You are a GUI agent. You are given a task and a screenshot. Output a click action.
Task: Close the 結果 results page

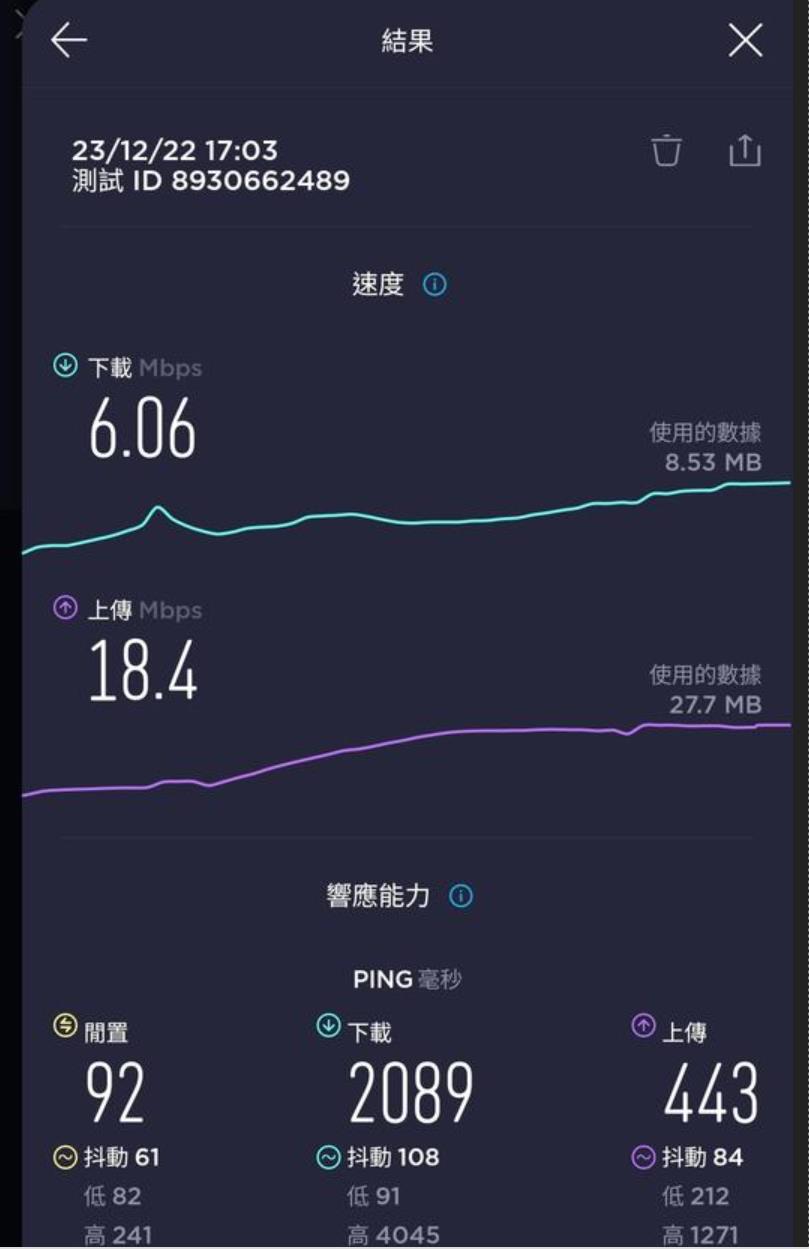745,41
